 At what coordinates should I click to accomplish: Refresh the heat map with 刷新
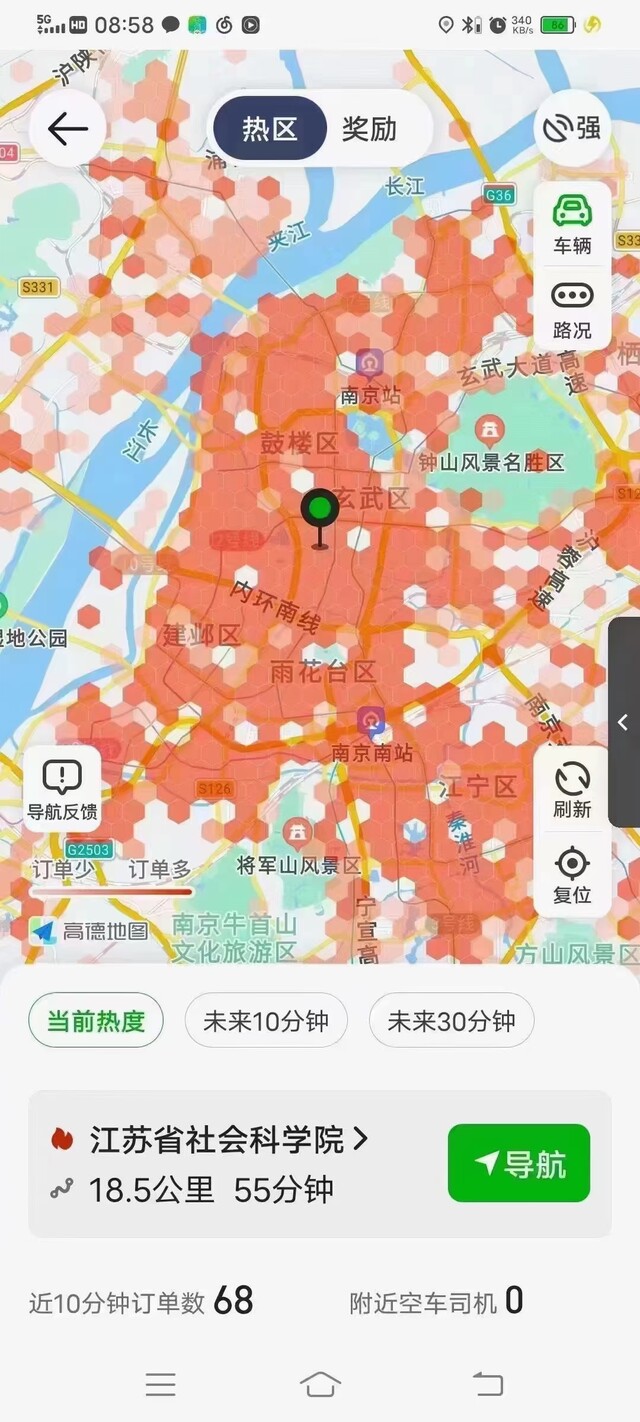[572, 789]
